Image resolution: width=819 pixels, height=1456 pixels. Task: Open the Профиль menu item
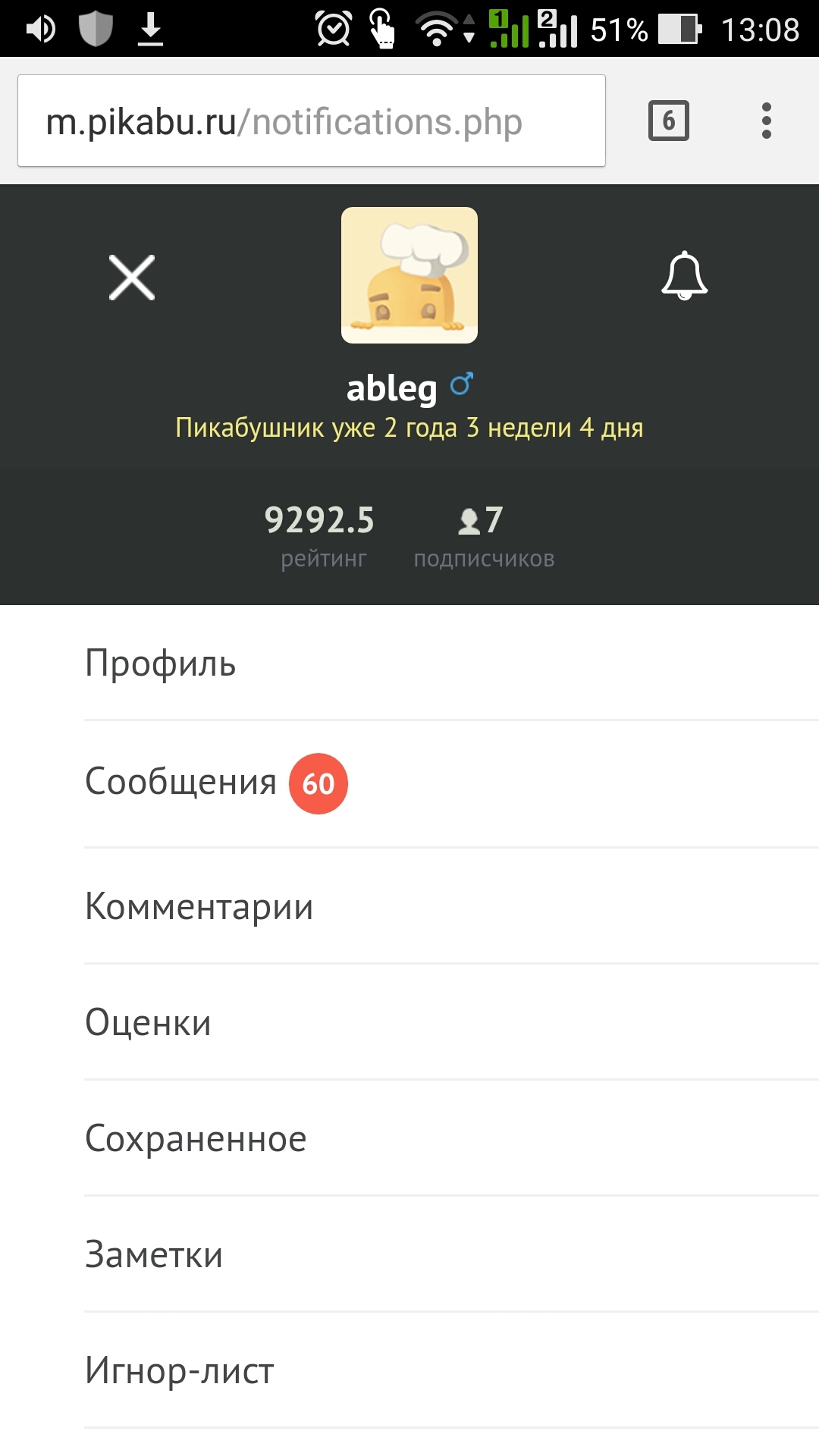tap(161, 663)
